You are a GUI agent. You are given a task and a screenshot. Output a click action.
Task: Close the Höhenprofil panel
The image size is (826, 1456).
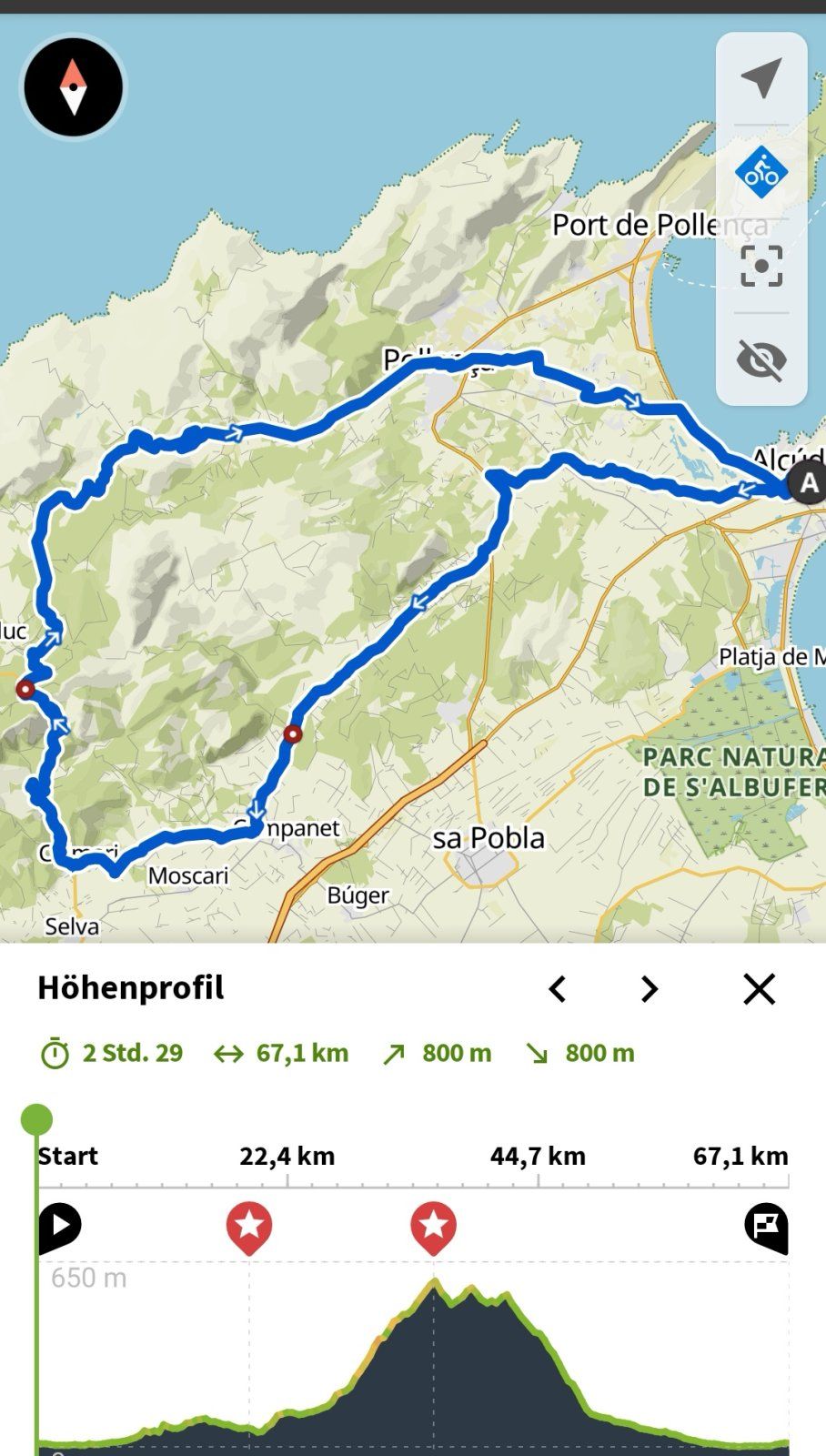tap(759, 989)
